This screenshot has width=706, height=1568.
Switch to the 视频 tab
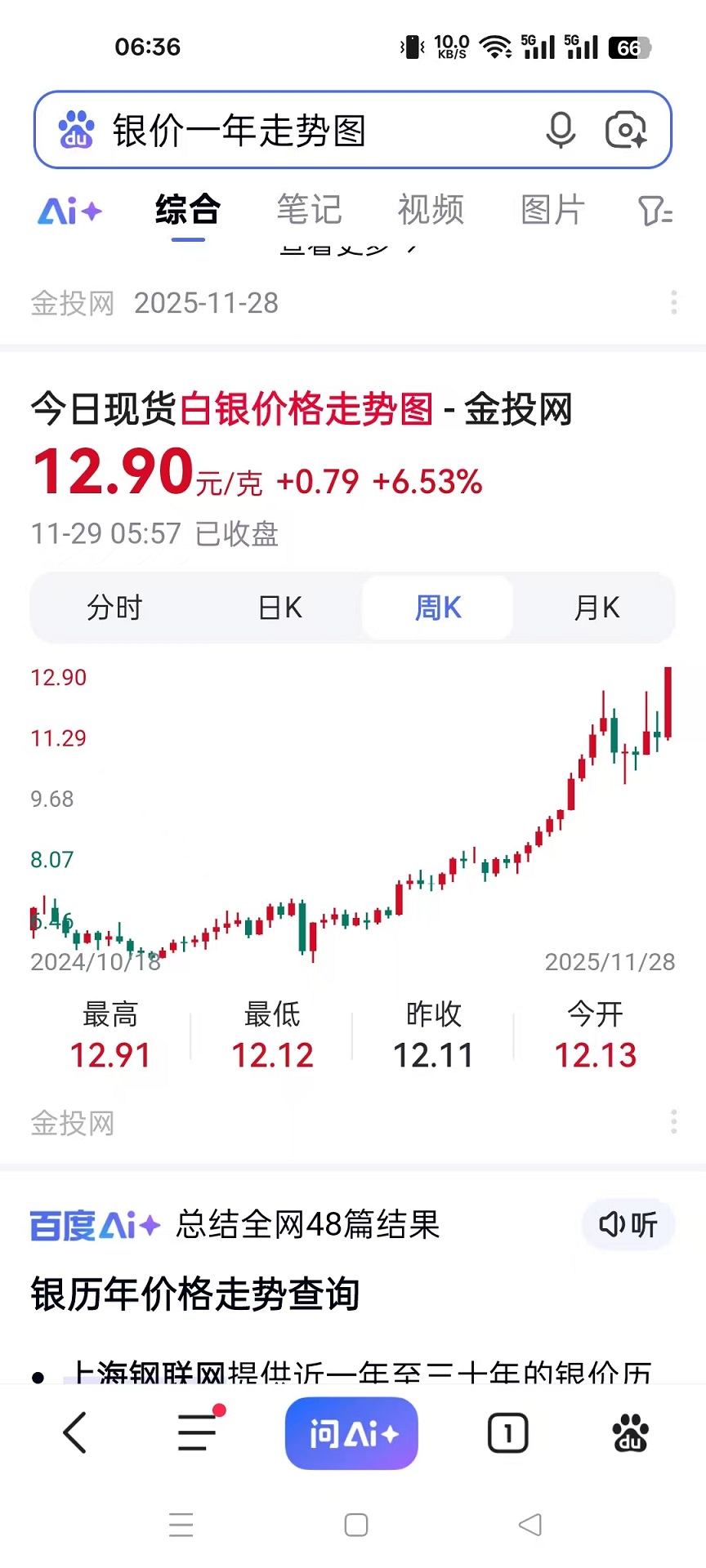pyautogui.click(x=431, y=210)
